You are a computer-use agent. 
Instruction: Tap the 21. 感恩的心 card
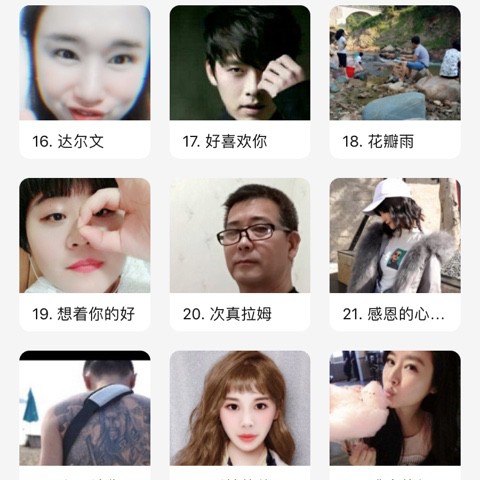pos(395,255)
